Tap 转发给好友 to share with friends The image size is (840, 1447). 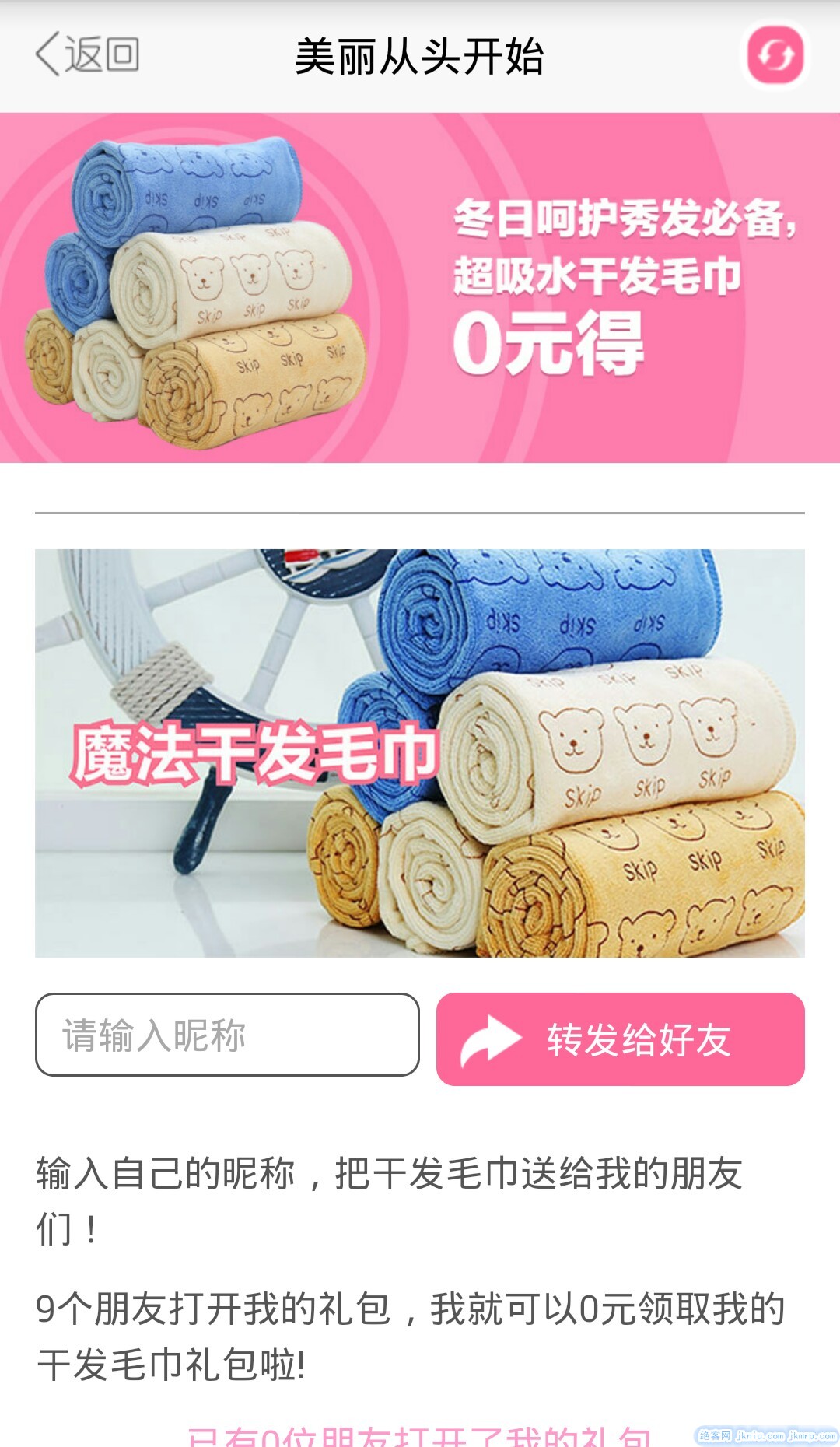[620, 1039]
